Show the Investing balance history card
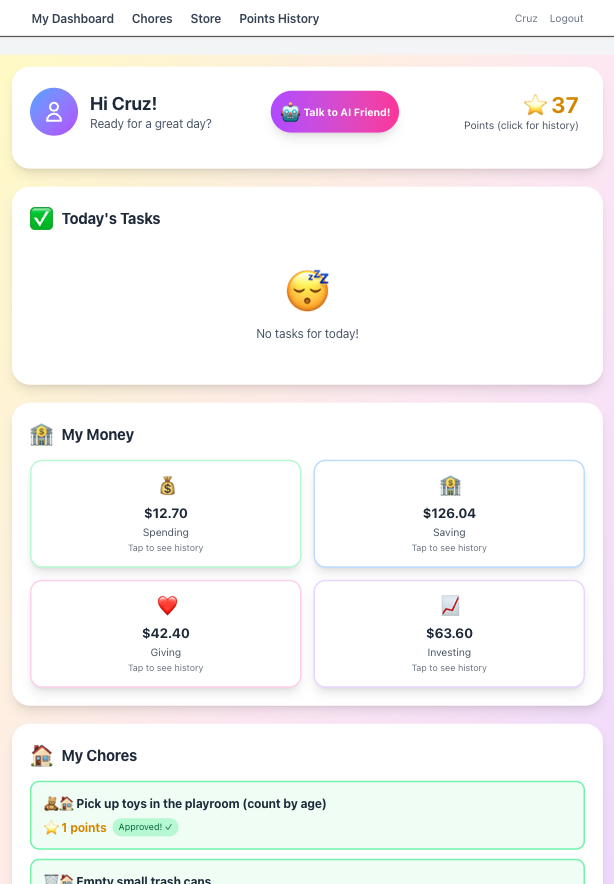Screen dimensions: 614x884 point(449,634)
